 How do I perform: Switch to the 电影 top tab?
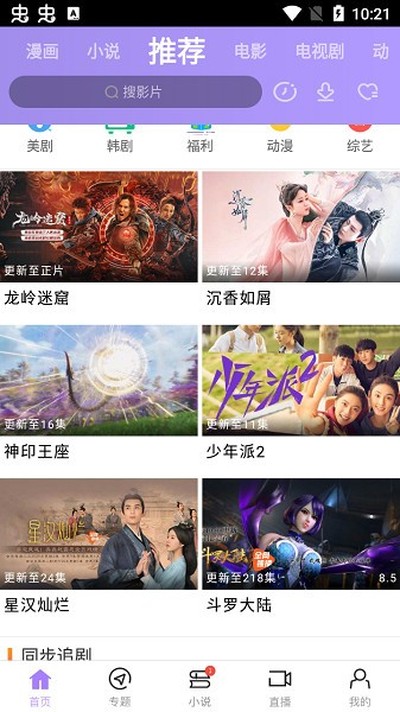250,51
